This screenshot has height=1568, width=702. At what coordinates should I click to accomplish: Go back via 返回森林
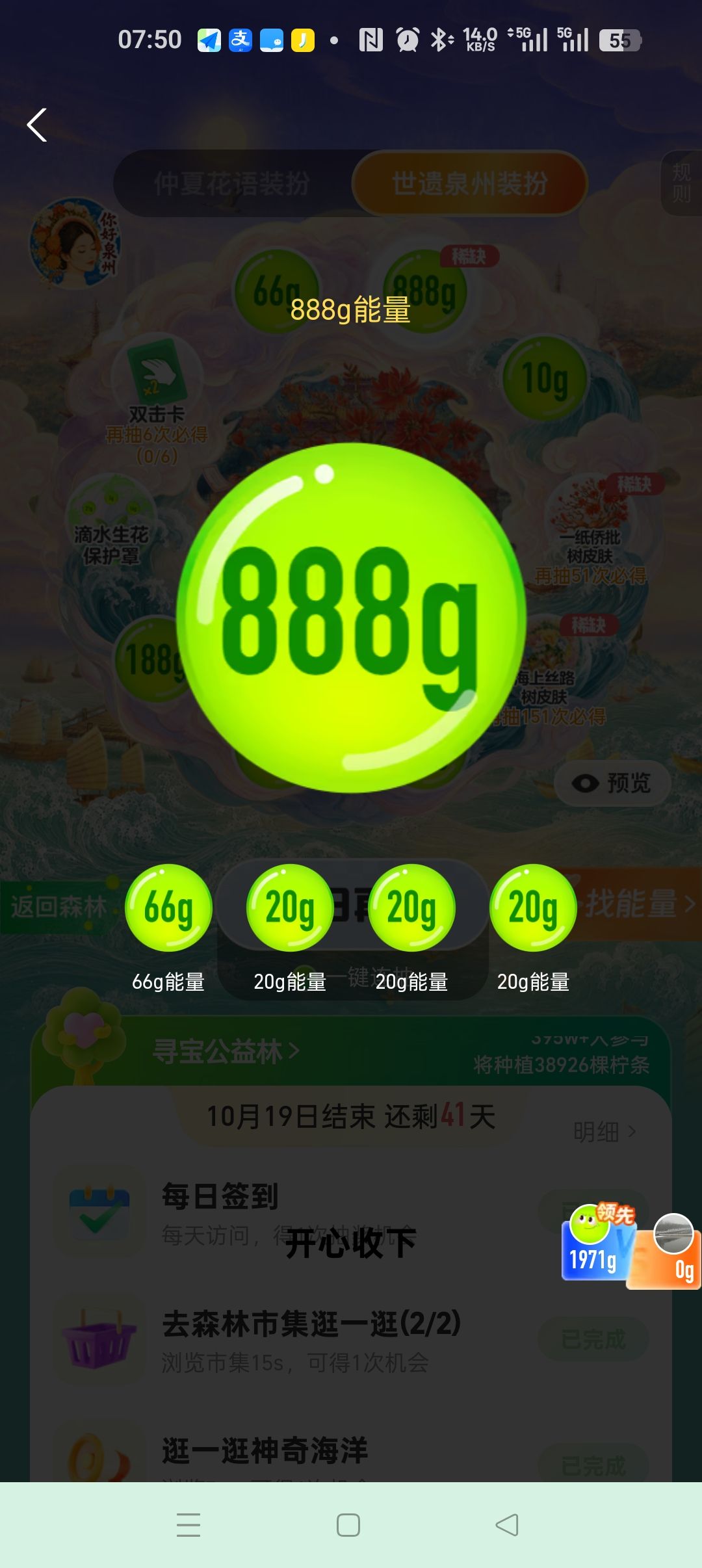tap(57, 907)
